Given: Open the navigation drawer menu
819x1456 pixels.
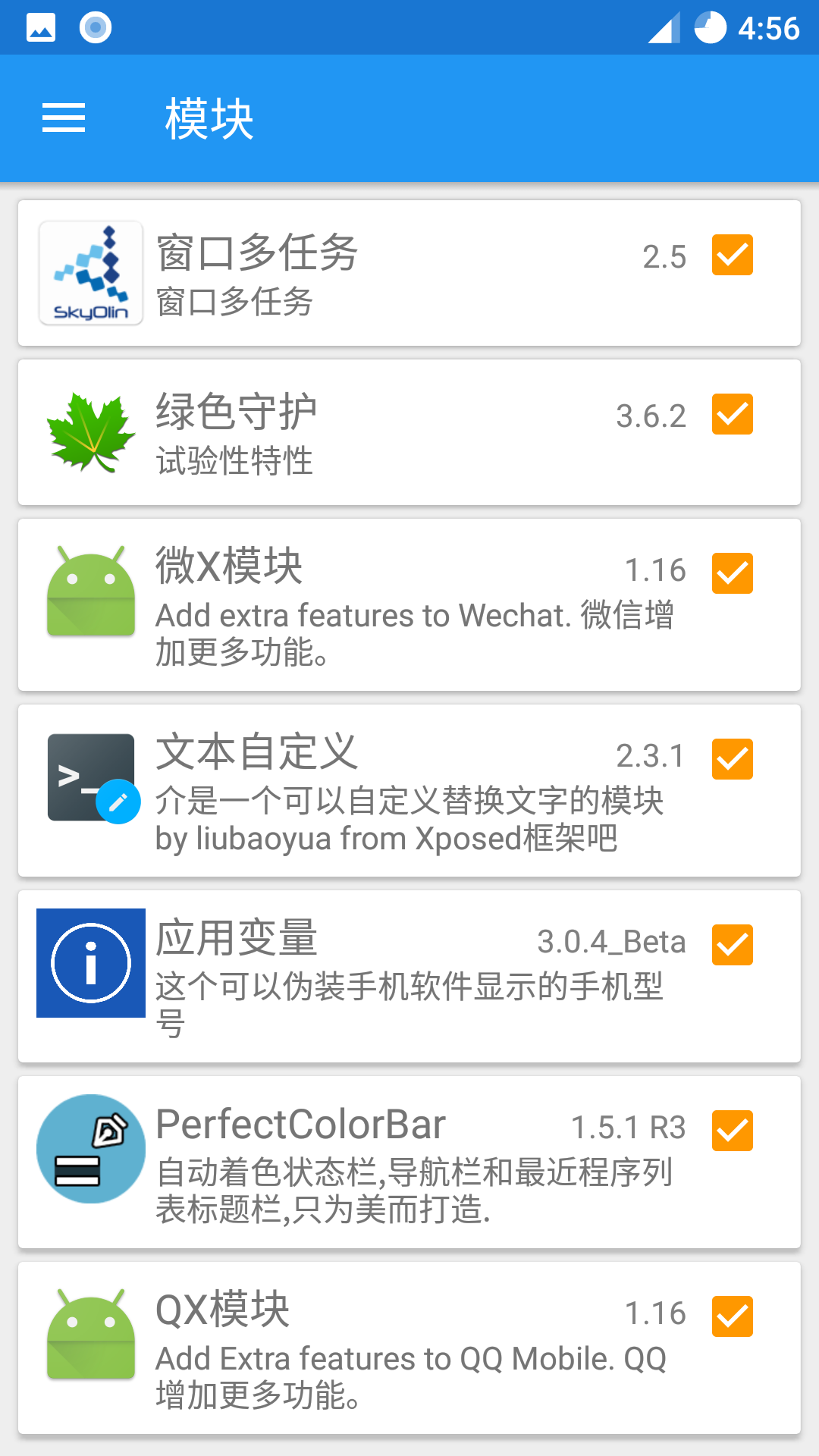Looking at the screenshot, I should coord(64,118).
